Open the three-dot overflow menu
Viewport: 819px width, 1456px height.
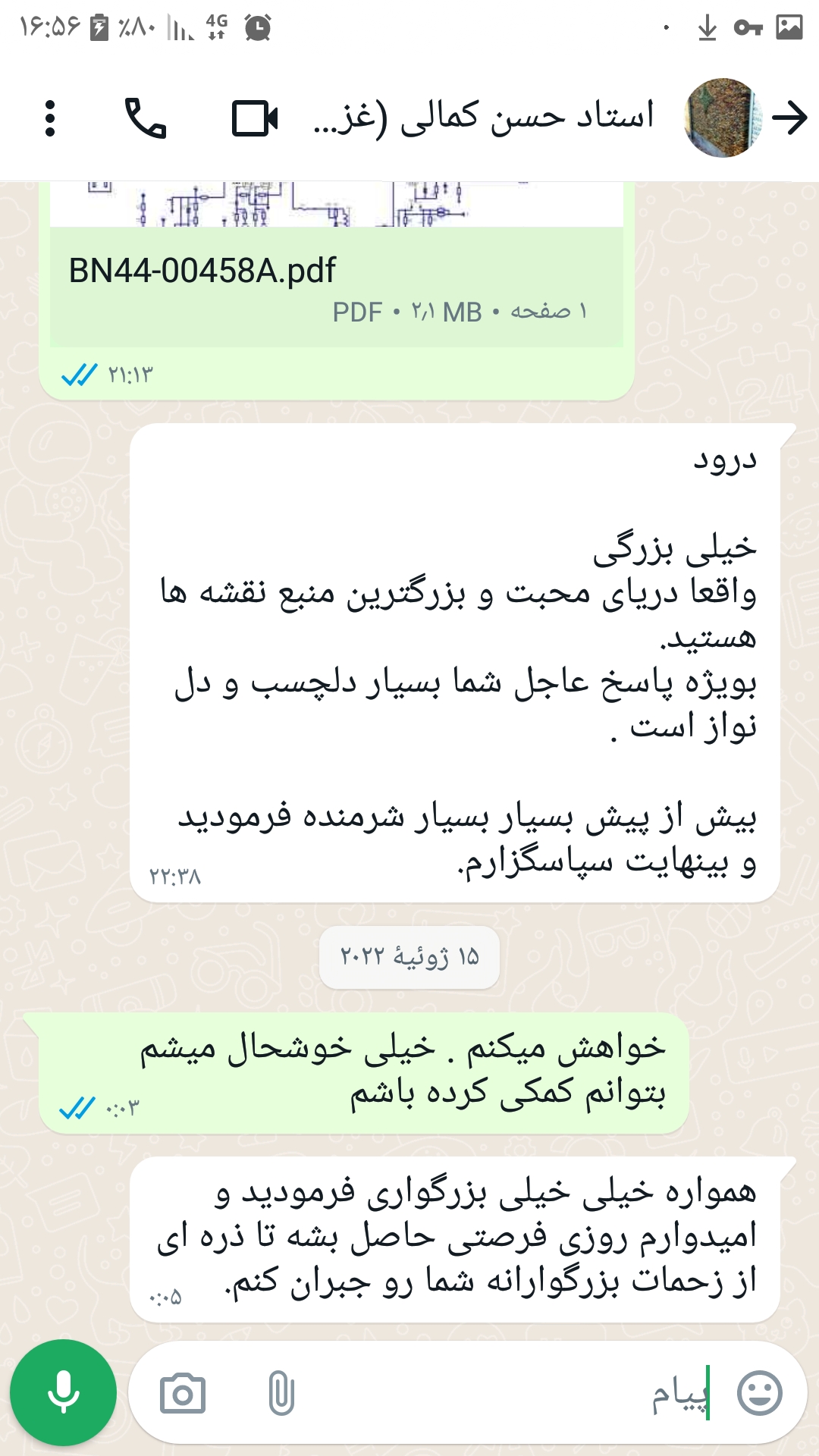click(x=50, y=118)
